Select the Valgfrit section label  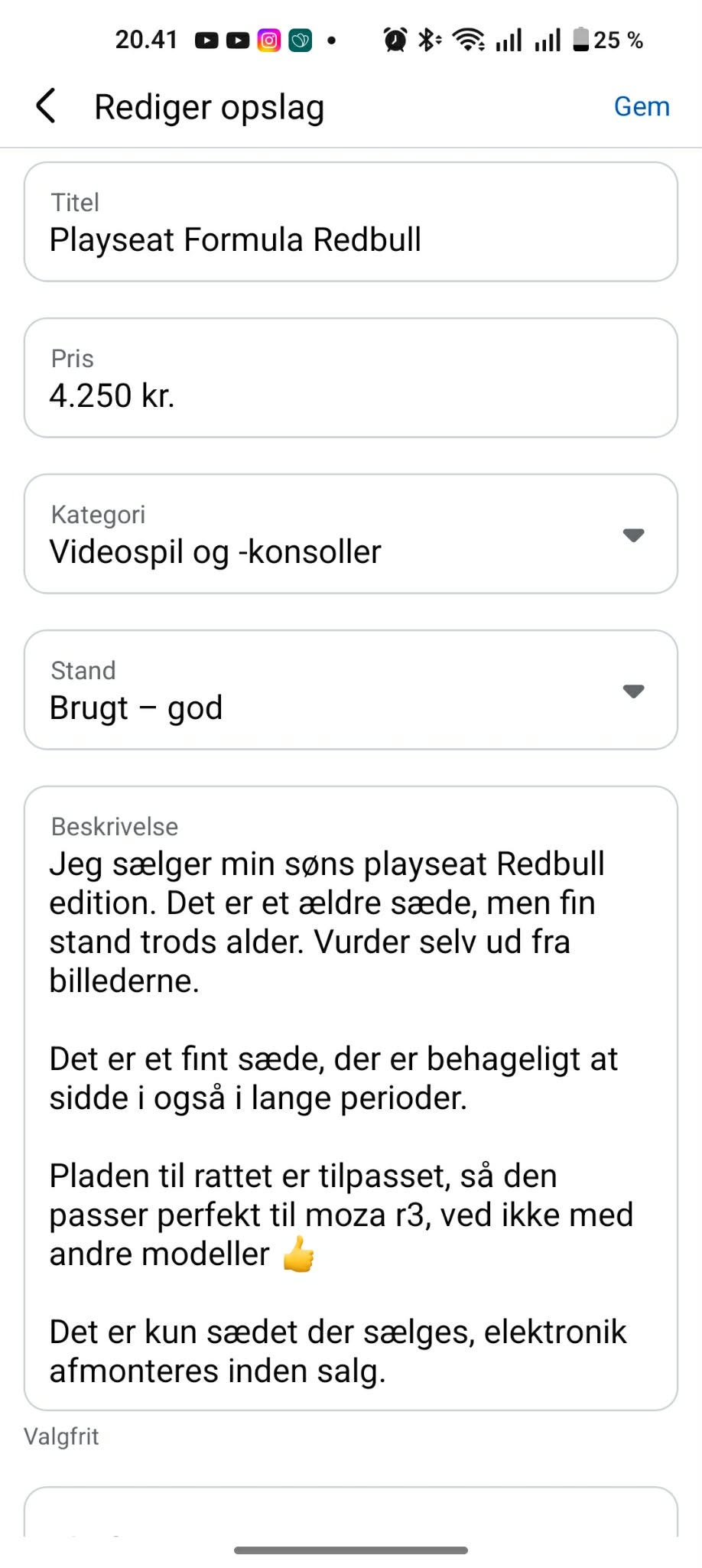coord(62,1436)
